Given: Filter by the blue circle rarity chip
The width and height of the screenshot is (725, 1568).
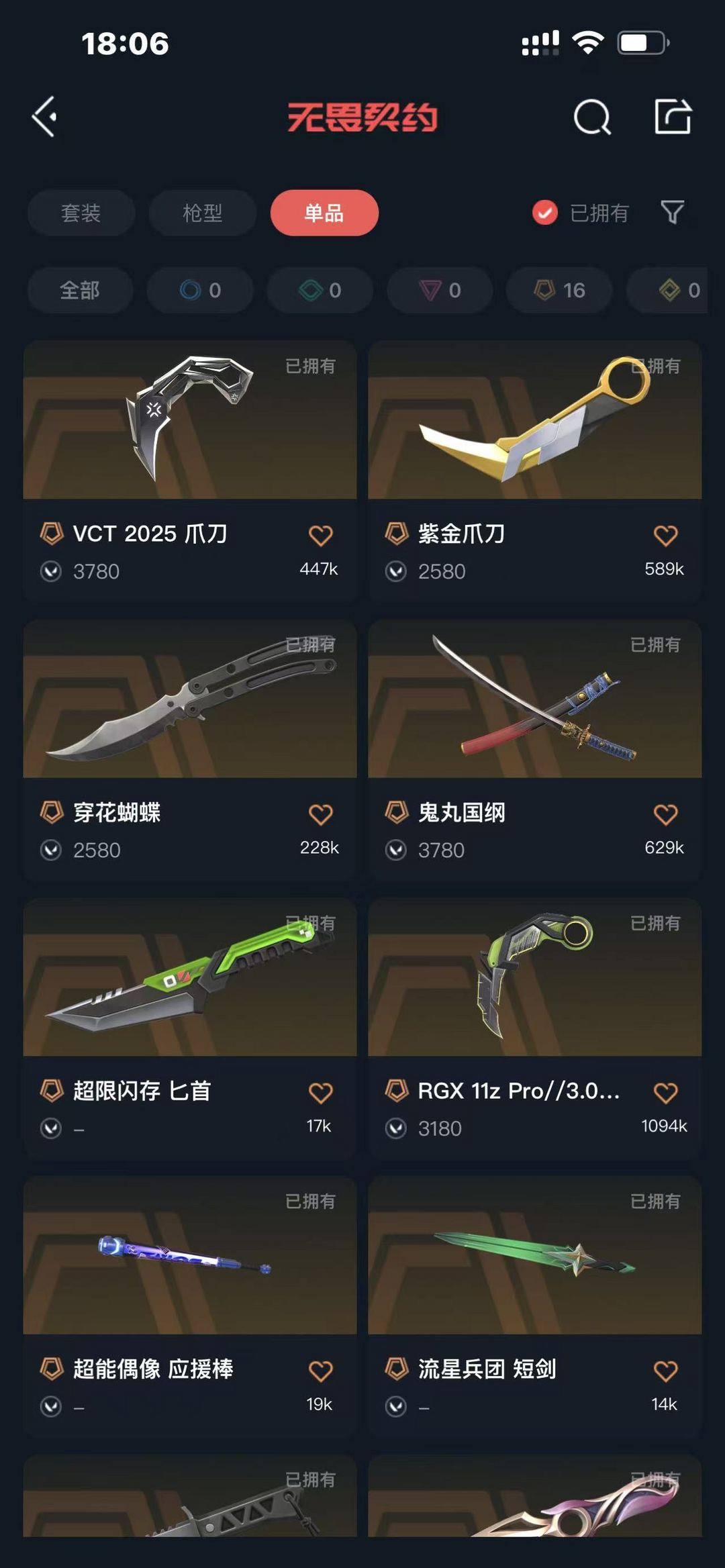Looking at the screenshot, I should [x=200, y=290].
